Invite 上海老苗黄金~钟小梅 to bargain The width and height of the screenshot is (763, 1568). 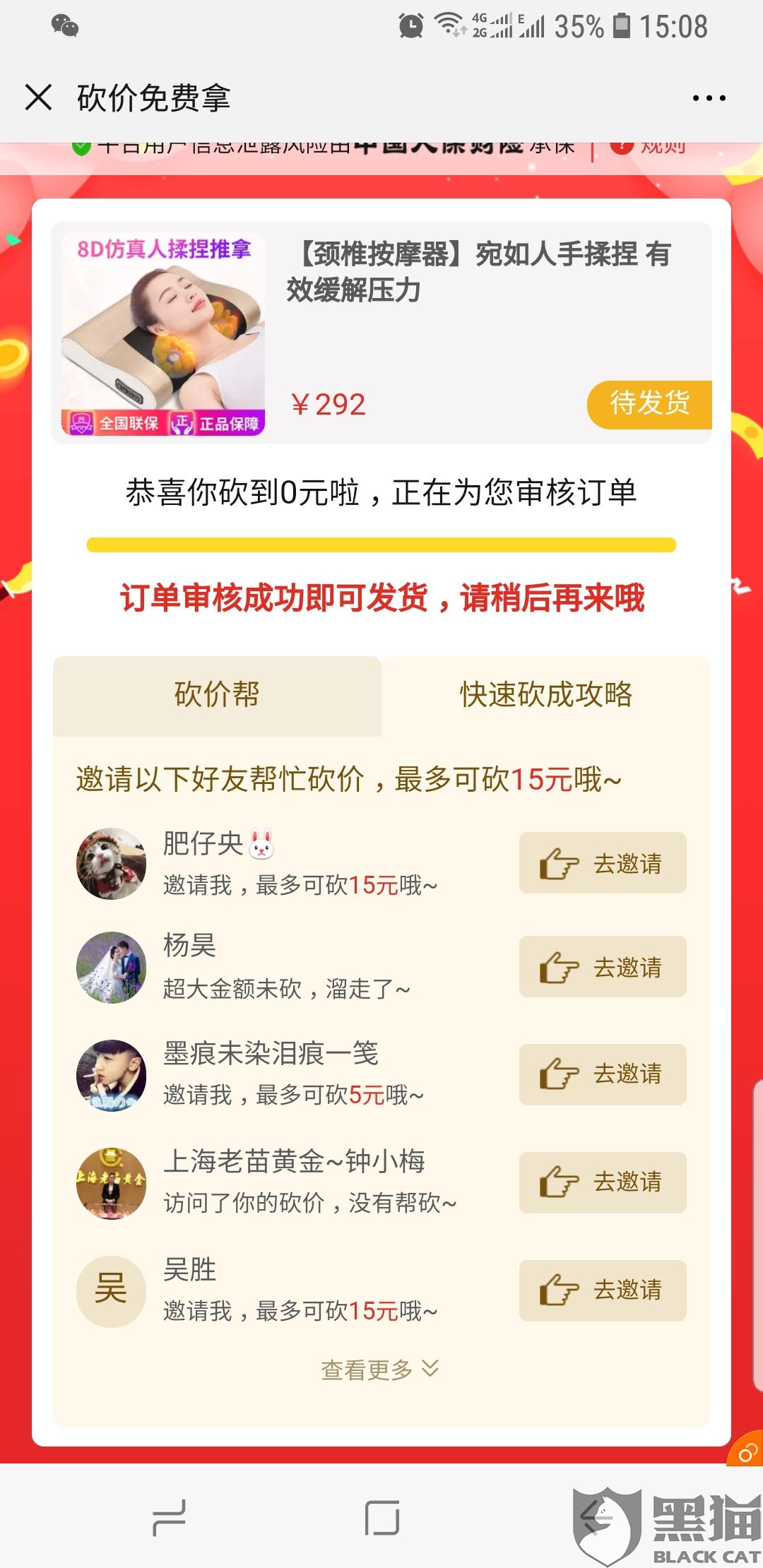[603, 1182]
